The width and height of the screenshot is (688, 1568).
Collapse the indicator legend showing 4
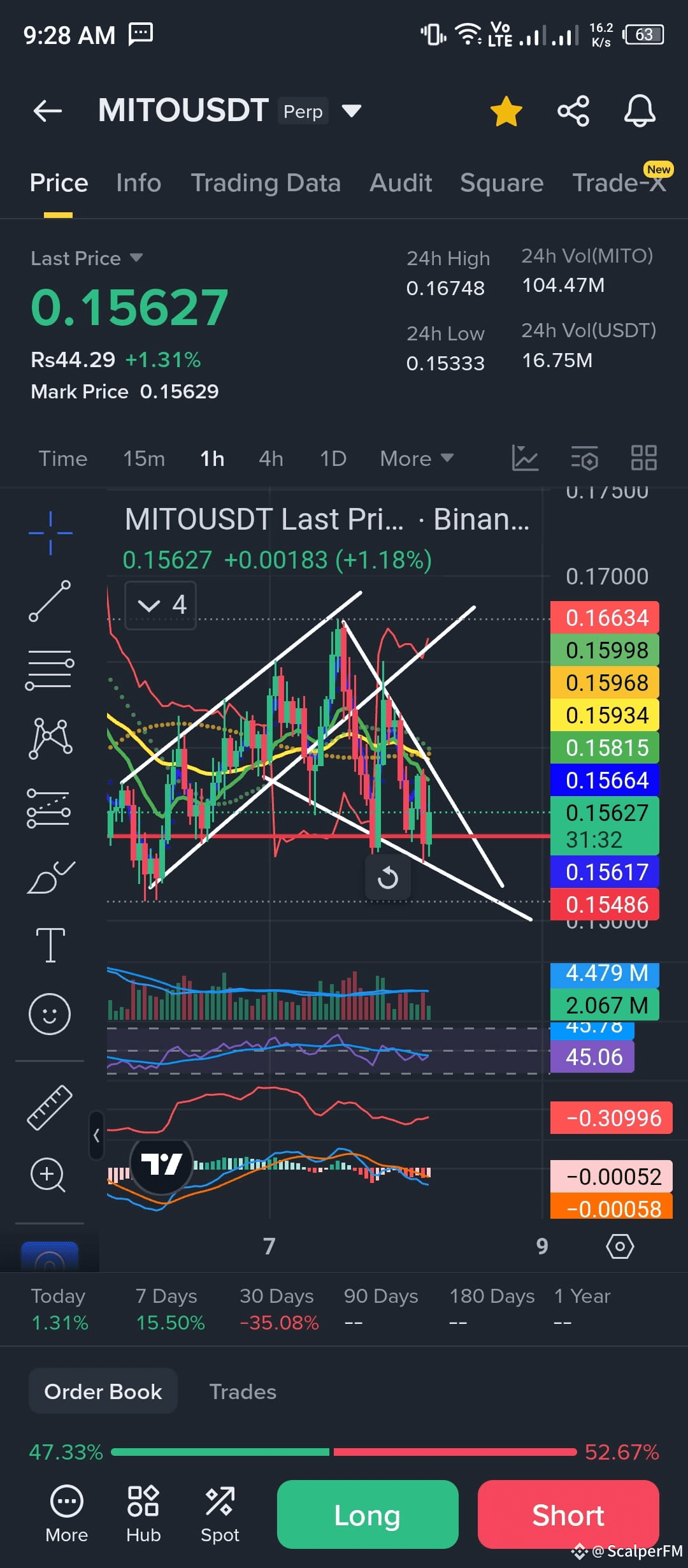tap(149, 605)
